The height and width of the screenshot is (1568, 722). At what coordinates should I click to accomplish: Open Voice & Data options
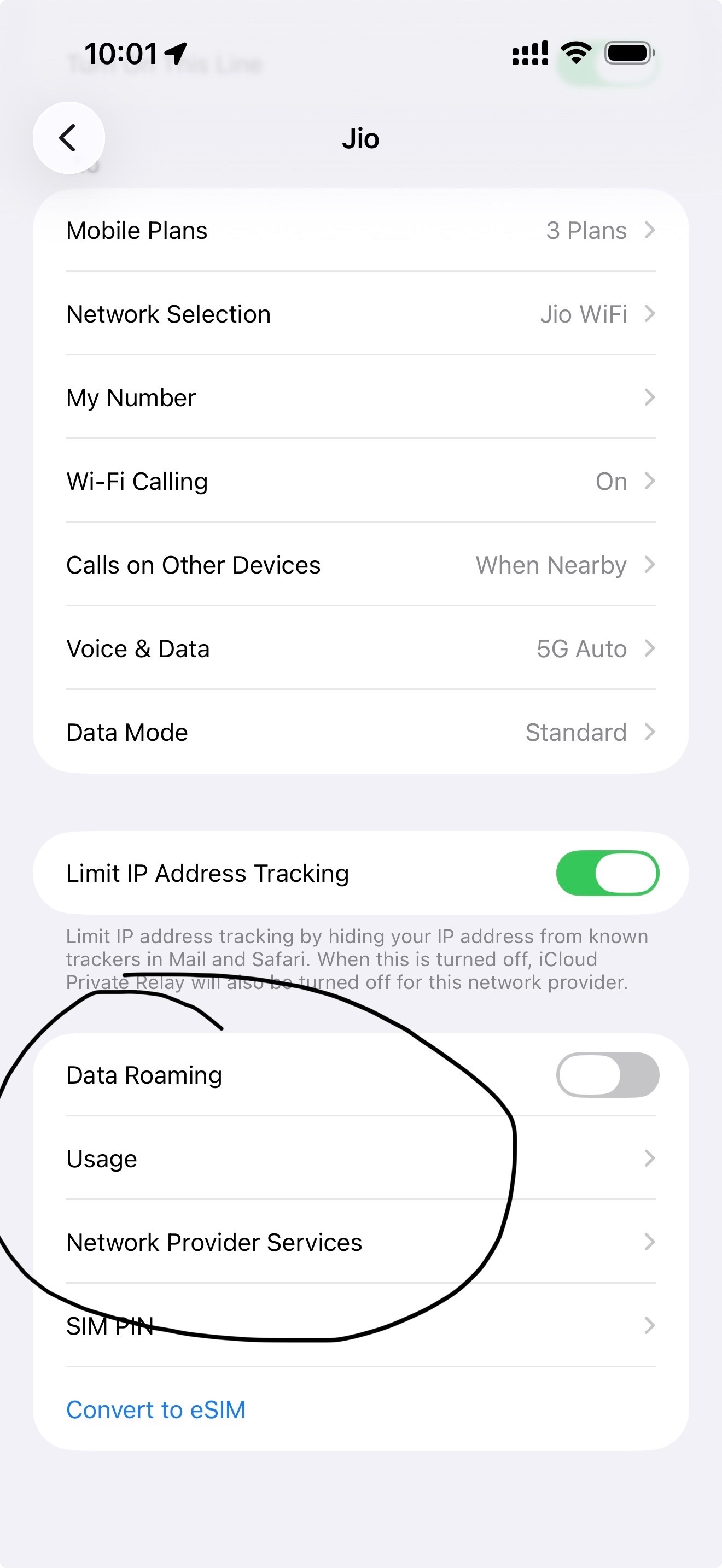[x=361, y=649]
